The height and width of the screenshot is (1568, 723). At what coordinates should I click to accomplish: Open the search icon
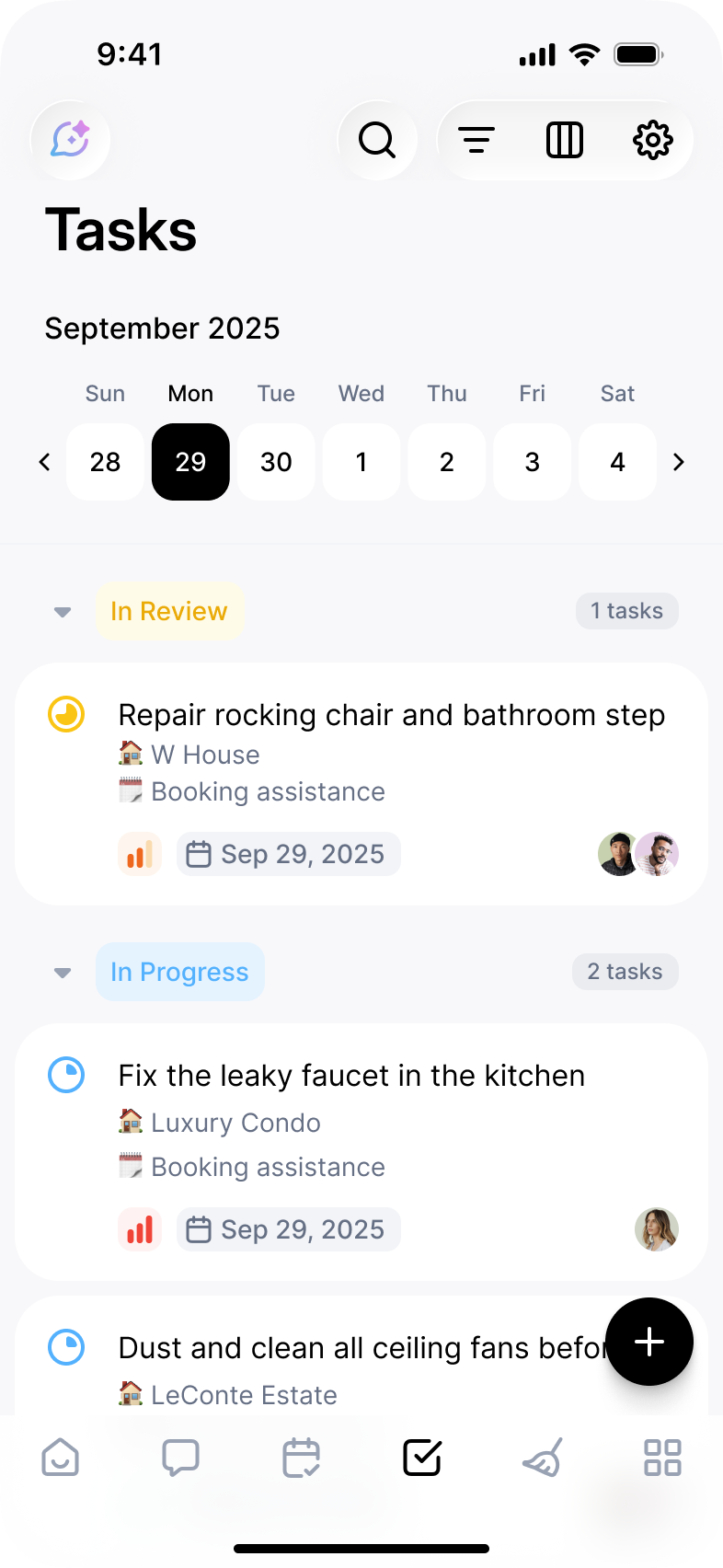click(377, 140)
